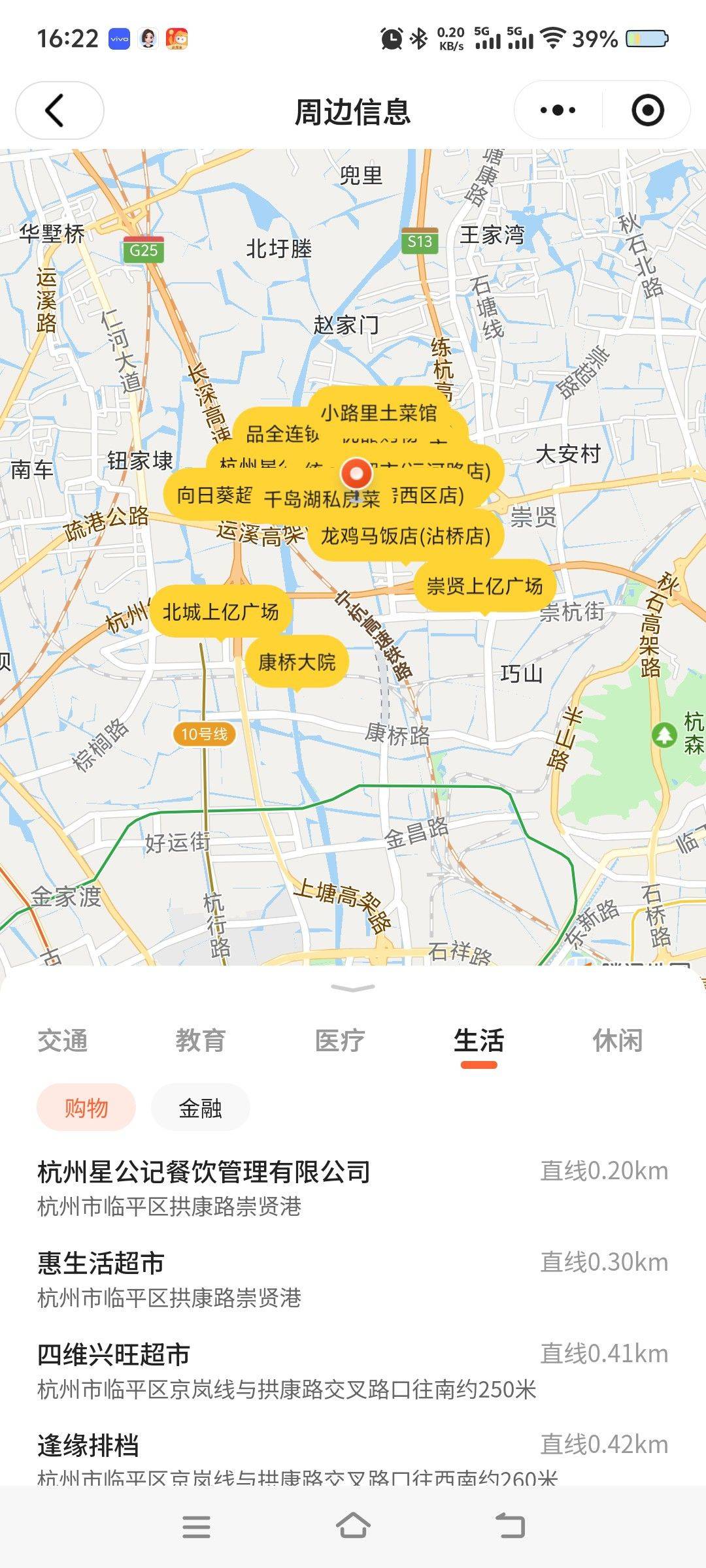Select the 龙鸡马饭店(沾桥店) map marker
This screenshot has width=706, height=1568.
point(405,536)
